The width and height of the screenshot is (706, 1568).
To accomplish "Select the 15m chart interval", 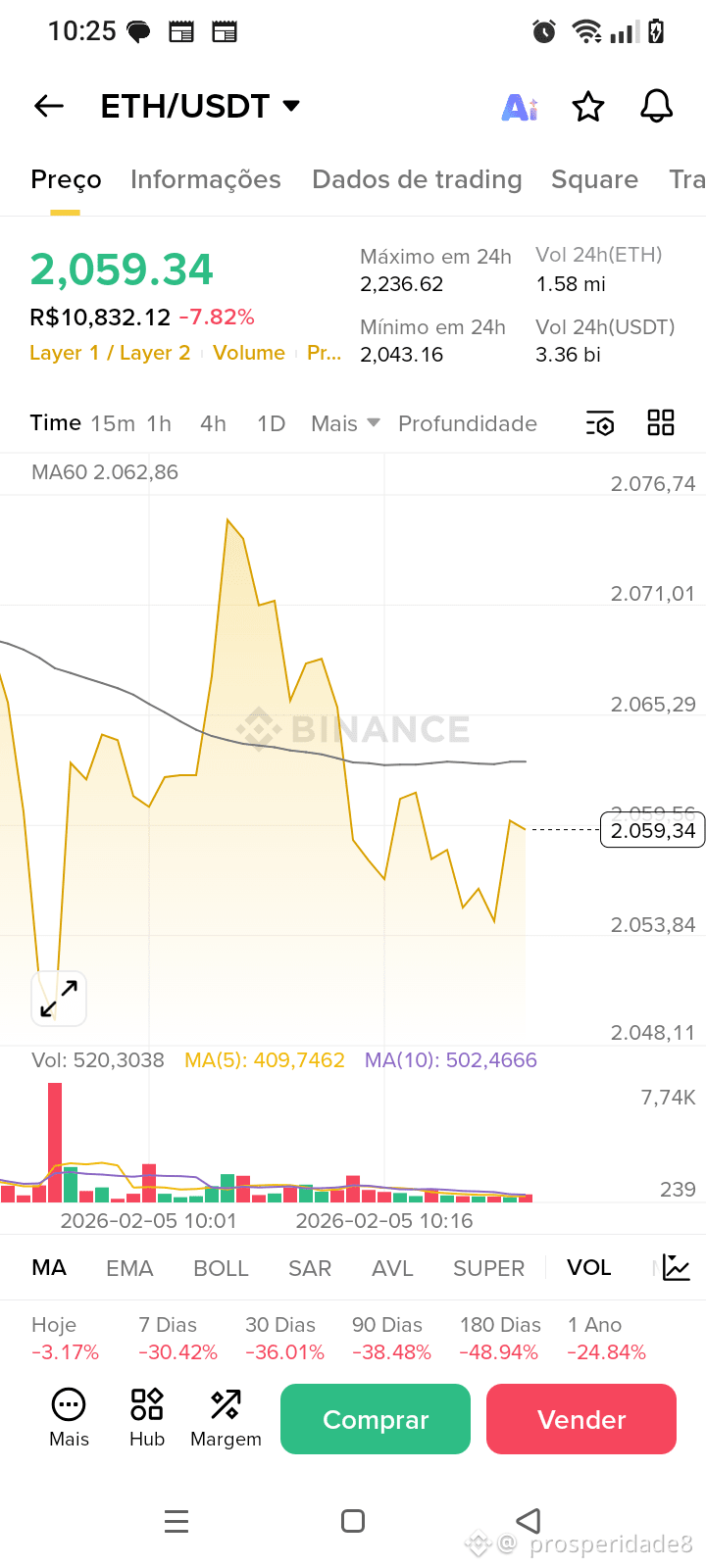I will tap(113, 423).
